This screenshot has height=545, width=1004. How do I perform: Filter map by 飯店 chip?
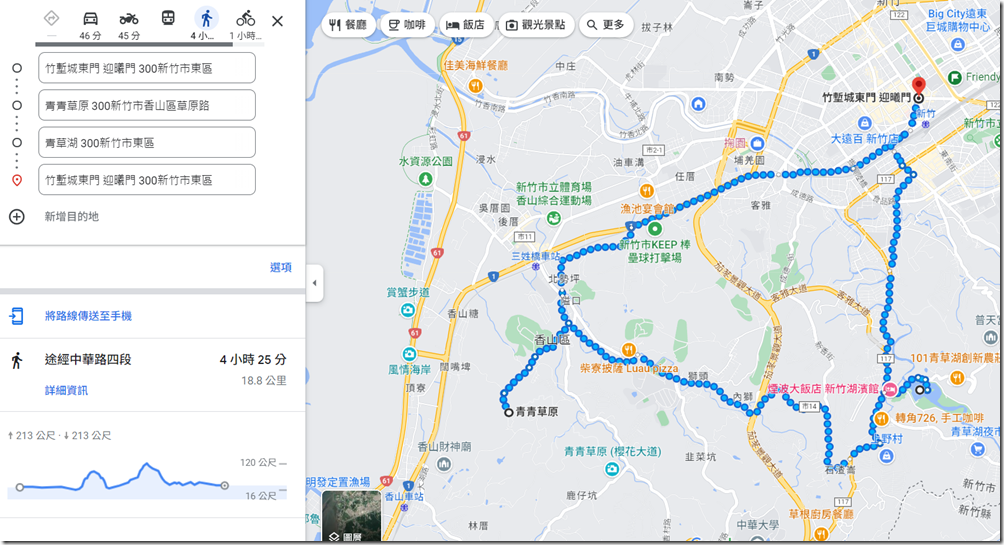(466, 25)
